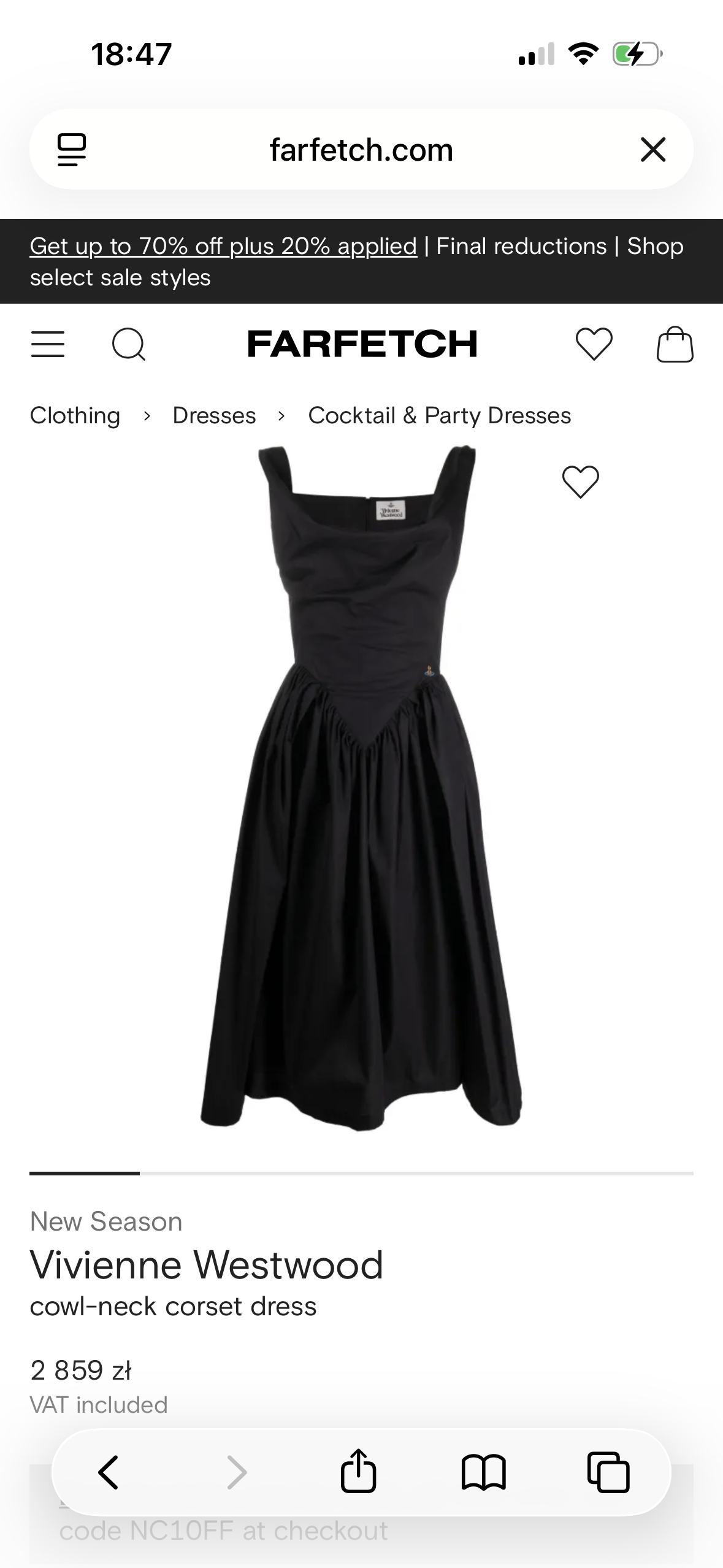
Task: Open the page reader options icon
Action: (x=72, y=150)
